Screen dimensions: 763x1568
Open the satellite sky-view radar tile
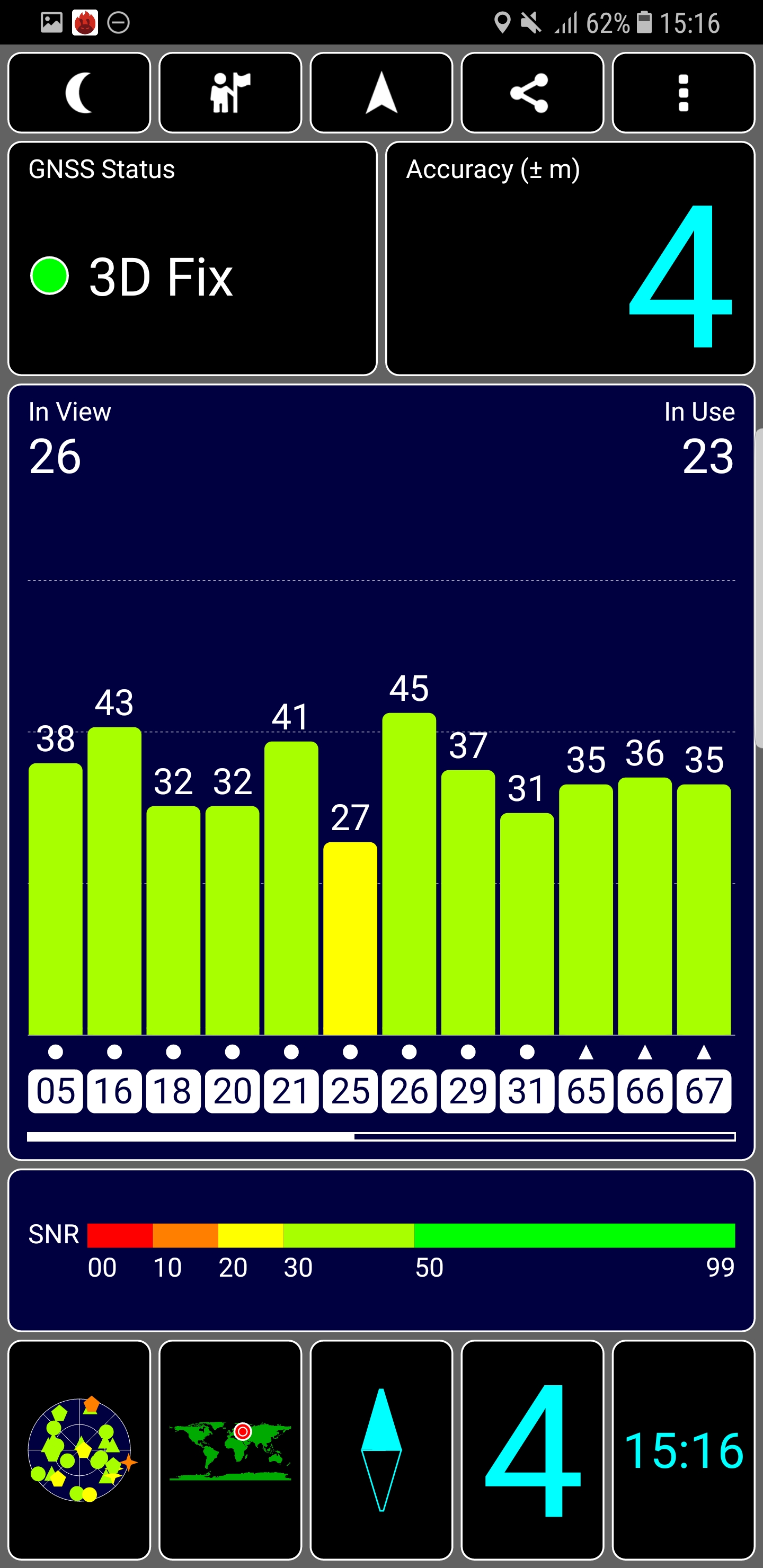click(79, 1450)
